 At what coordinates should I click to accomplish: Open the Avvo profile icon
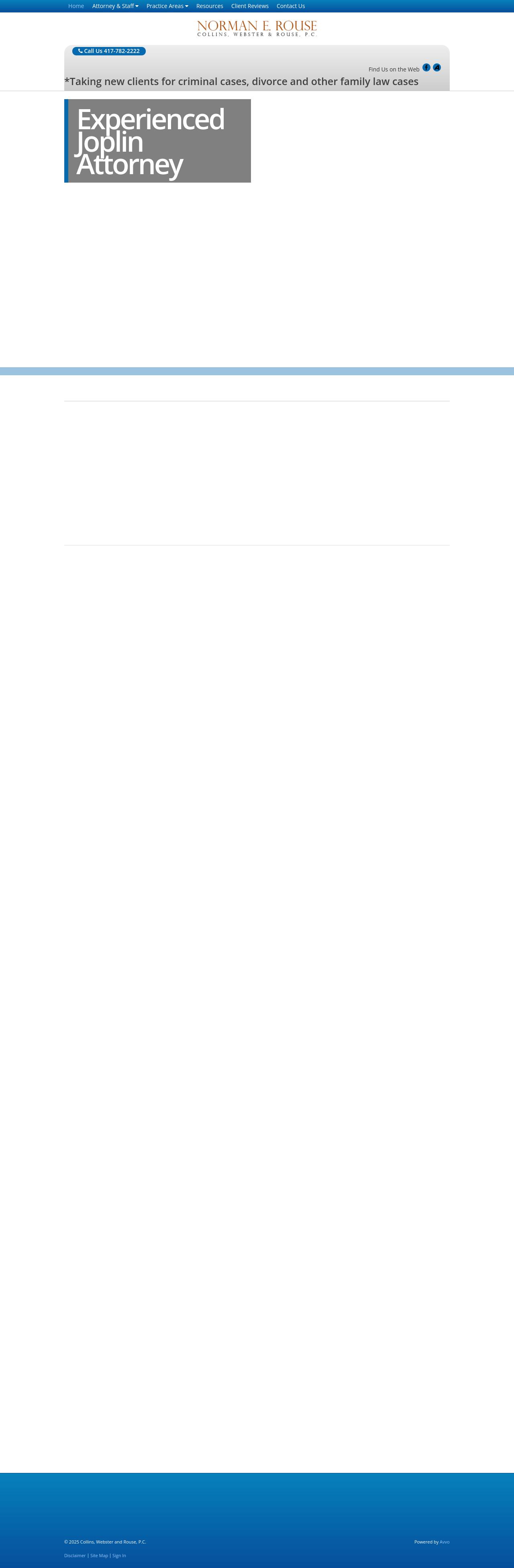(x=436, y=67)
